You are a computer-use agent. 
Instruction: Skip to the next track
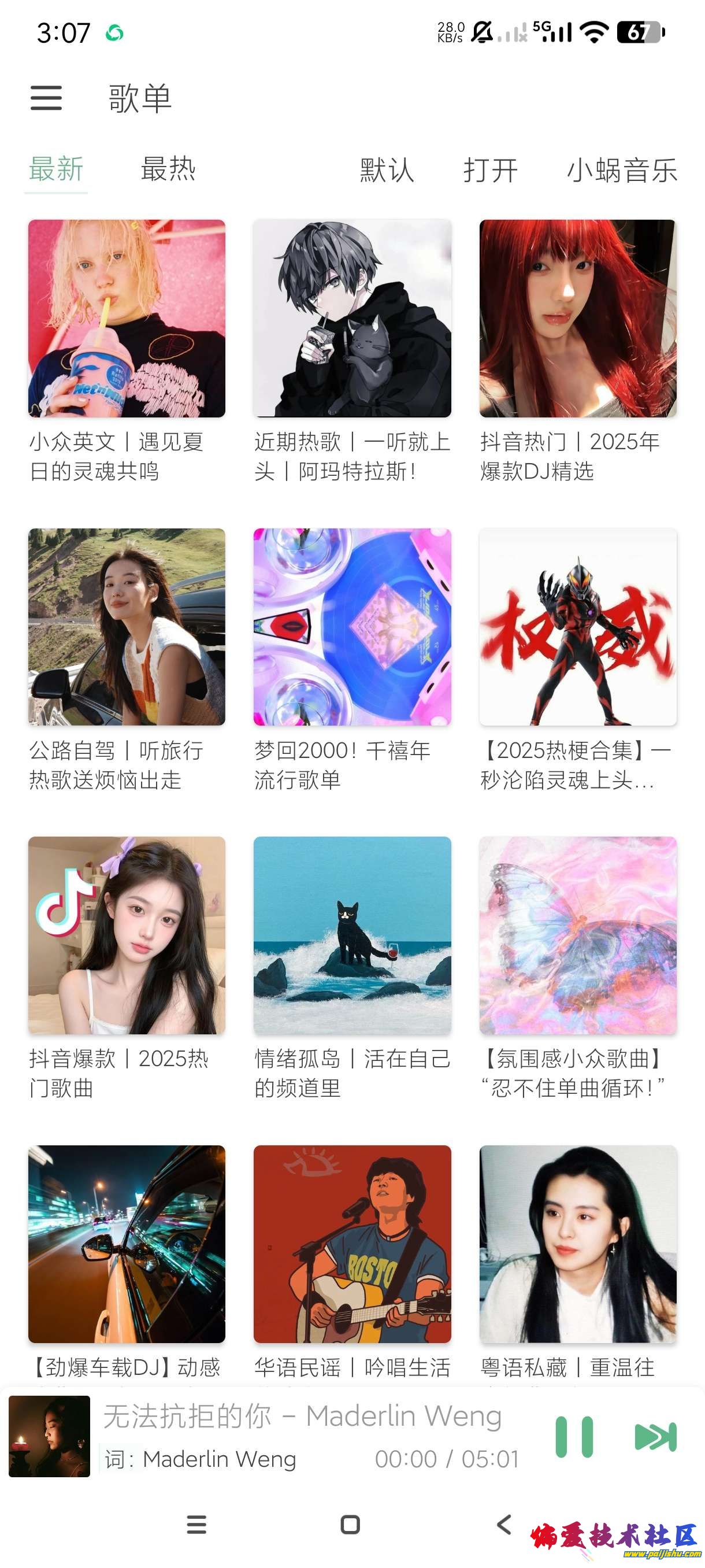point(655,1437)
